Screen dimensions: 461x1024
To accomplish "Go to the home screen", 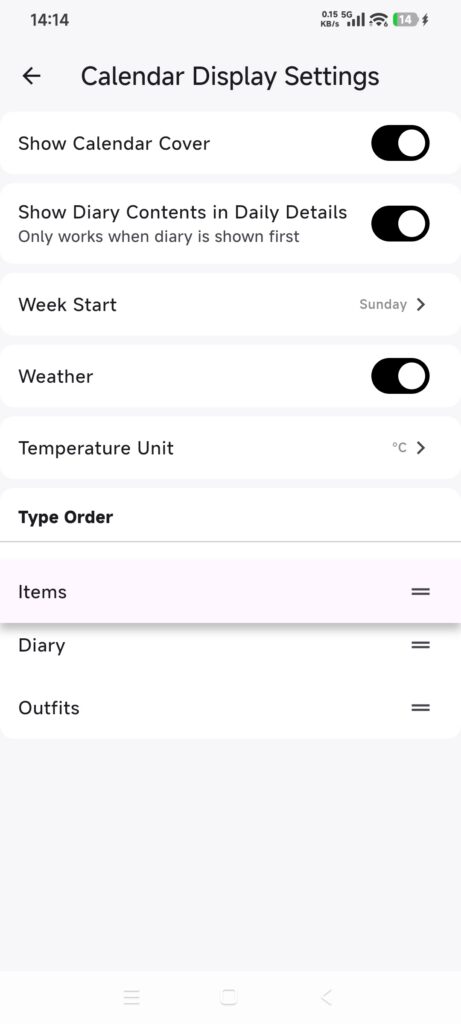I will tap(229, 997).
